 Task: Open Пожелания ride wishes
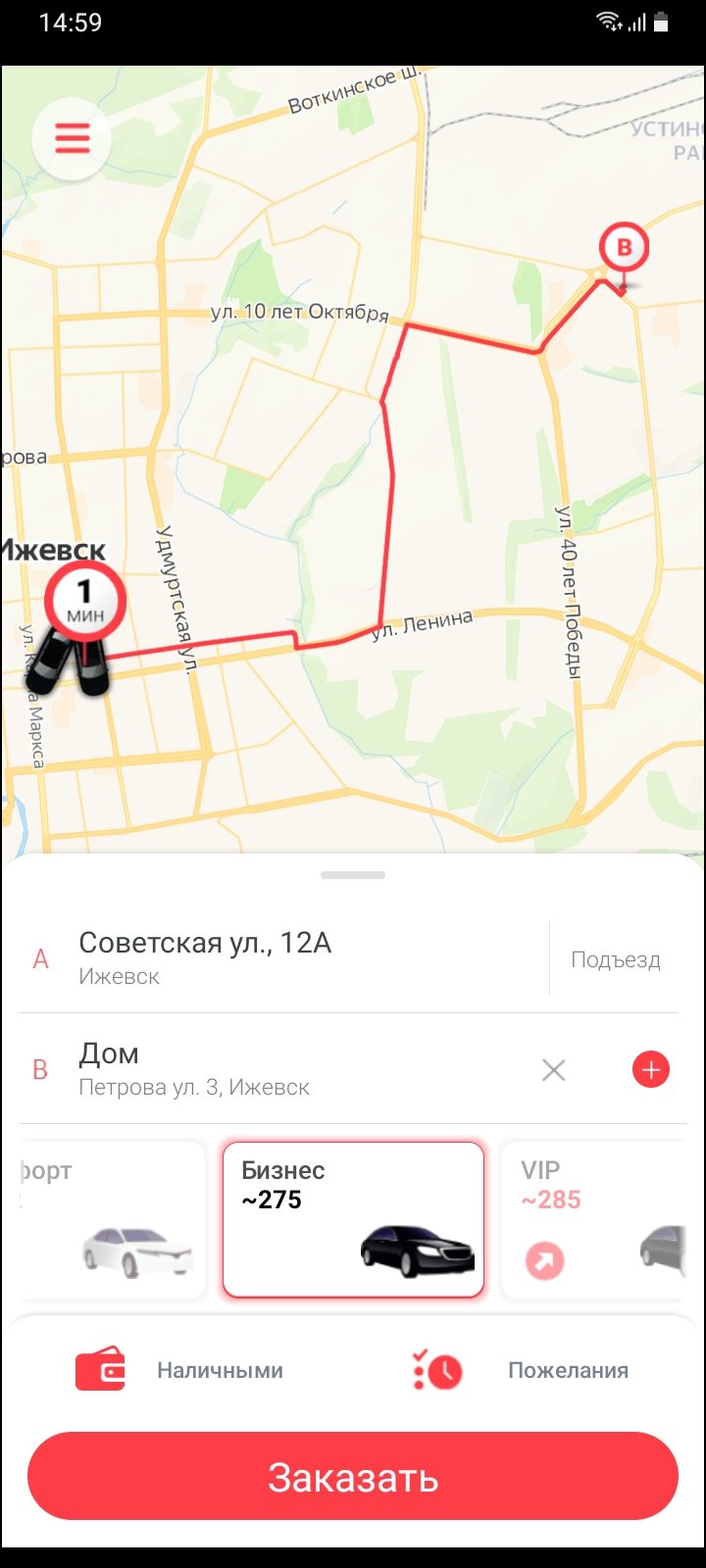520,1370
